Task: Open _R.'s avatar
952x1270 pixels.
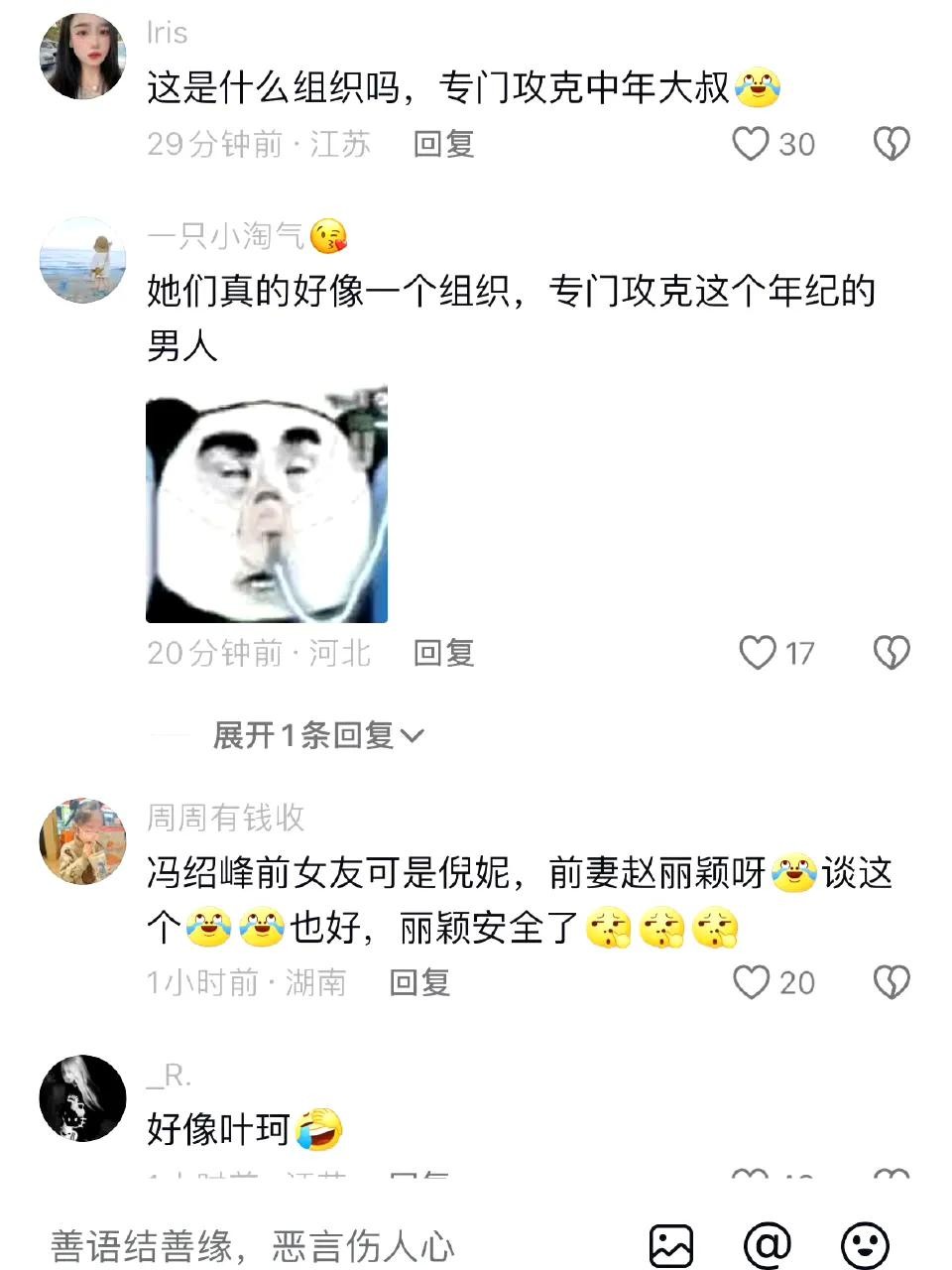Action: click(x=82, y=1098)
